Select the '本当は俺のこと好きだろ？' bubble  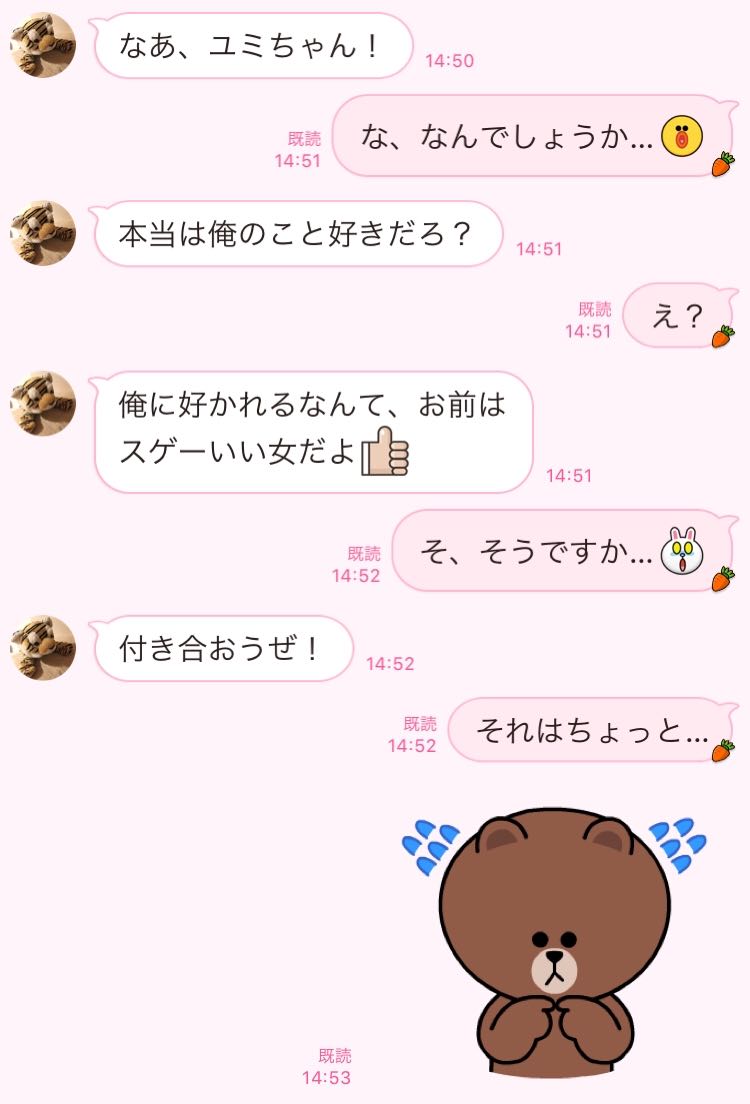297,233
